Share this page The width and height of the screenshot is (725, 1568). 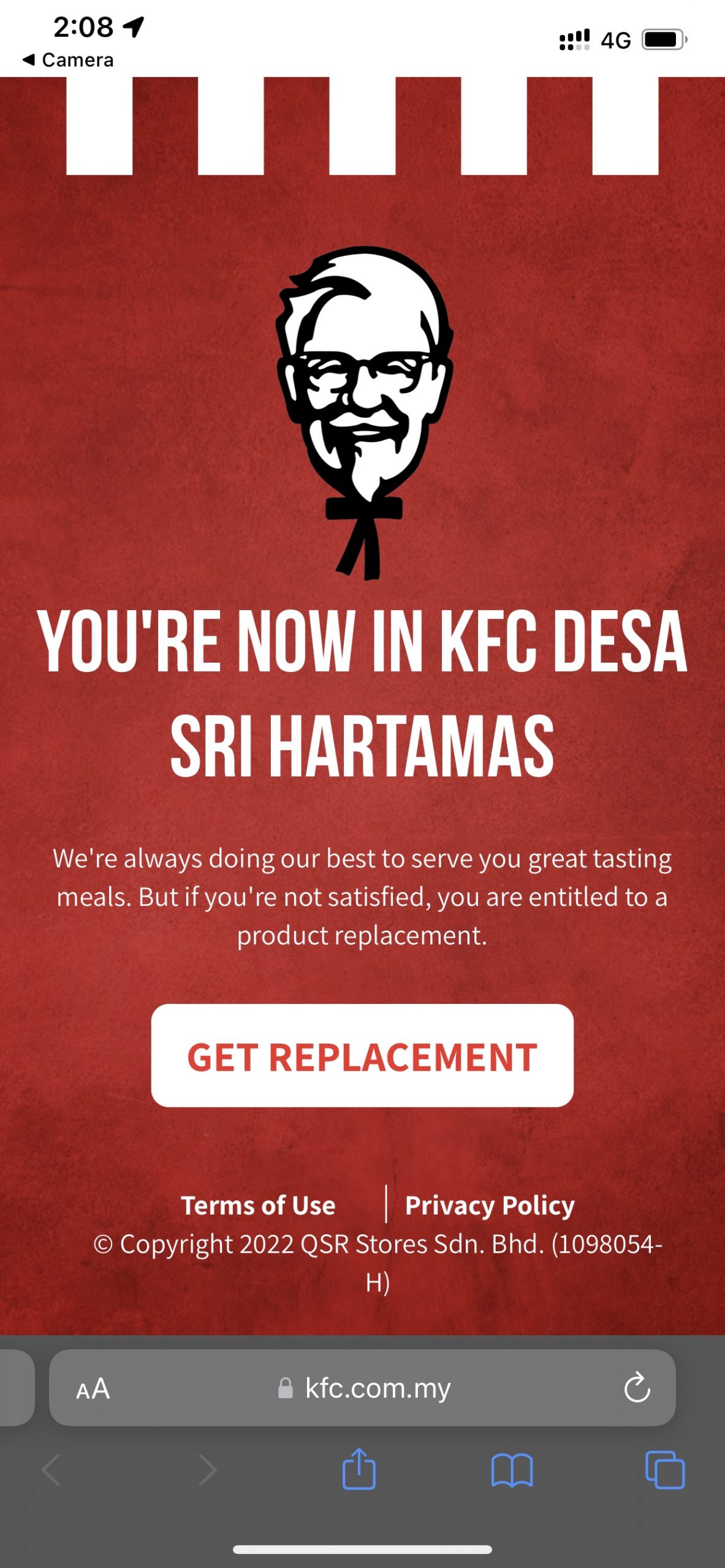(x=359, y=1469)
